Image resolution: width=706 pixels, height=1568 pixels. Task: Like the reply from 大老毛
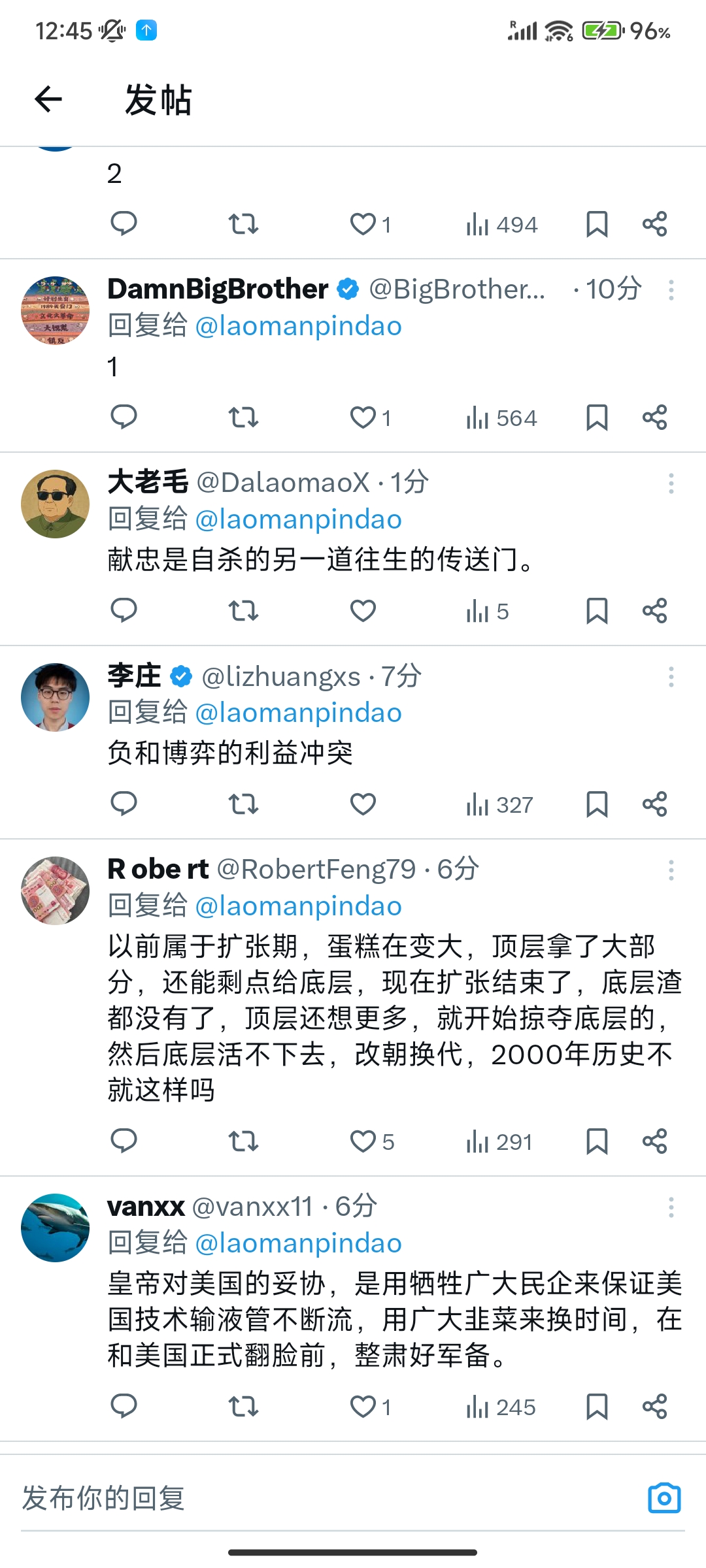click(x=363, y=611)
